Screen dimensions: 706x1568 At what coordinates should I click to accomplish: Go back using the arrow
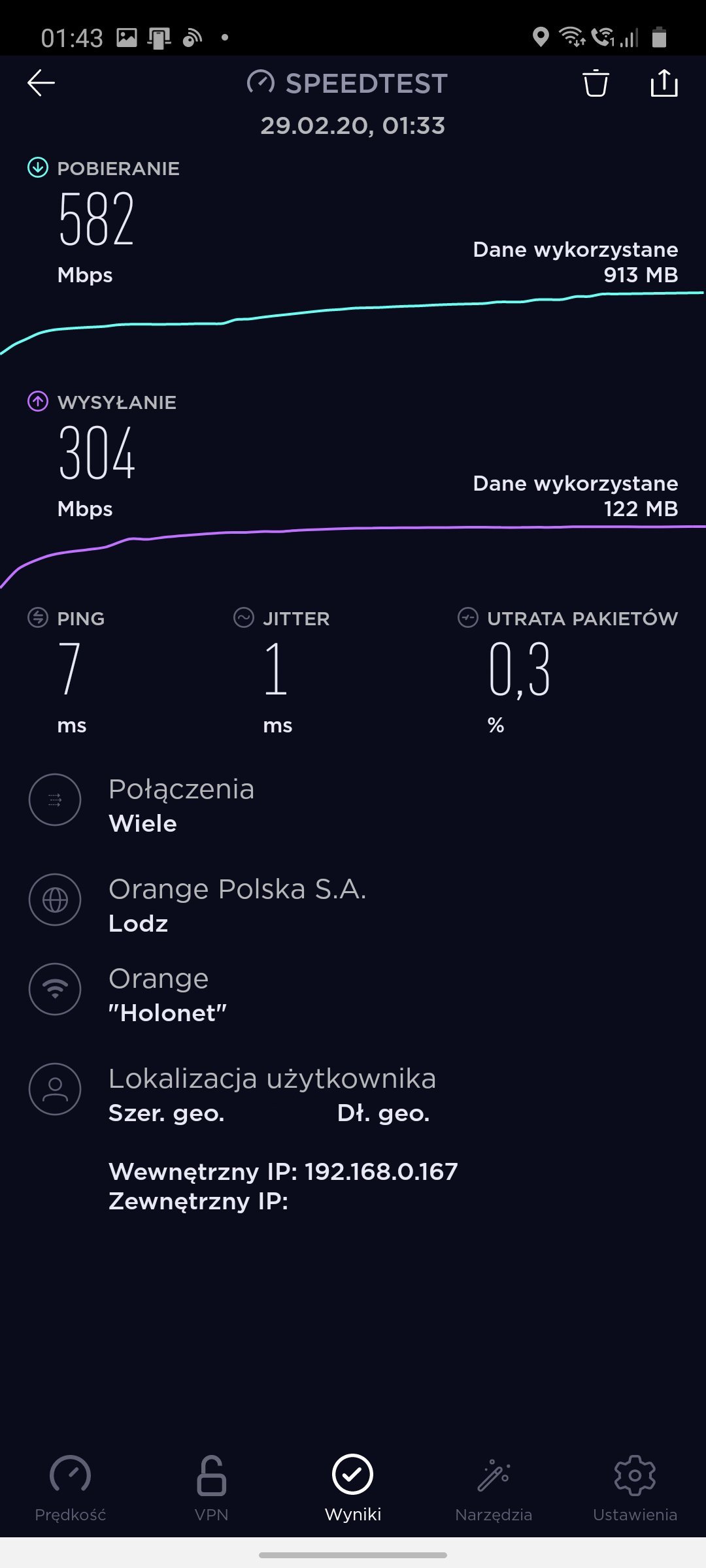coord(41,83)
